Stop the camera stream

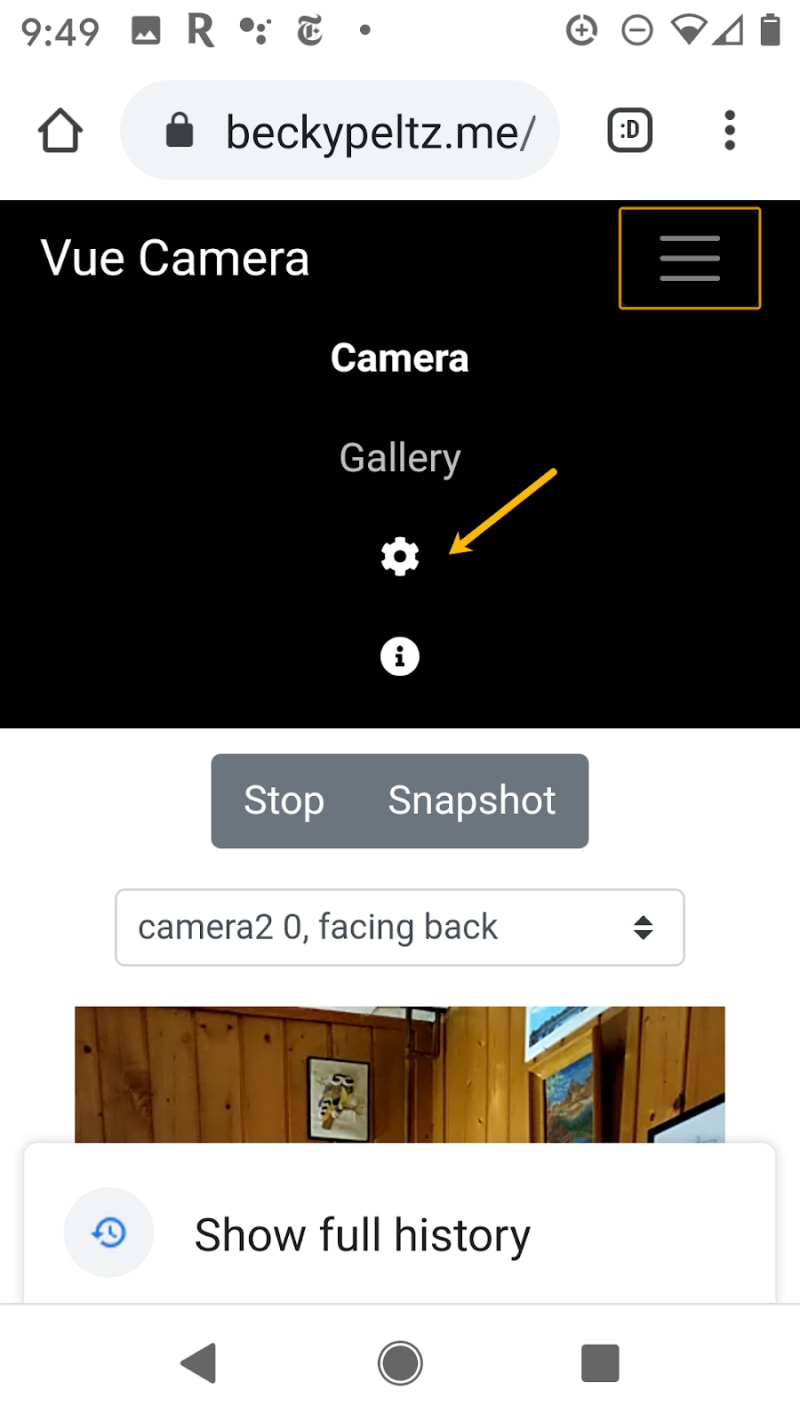click(x=284, y=801)
